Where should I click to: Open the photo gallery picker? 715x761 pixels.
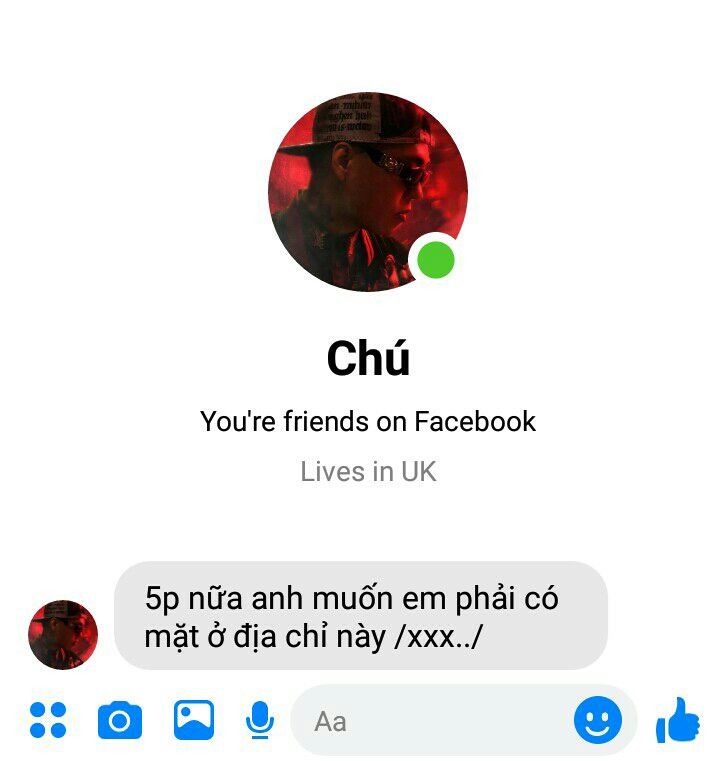click(194, 719)
